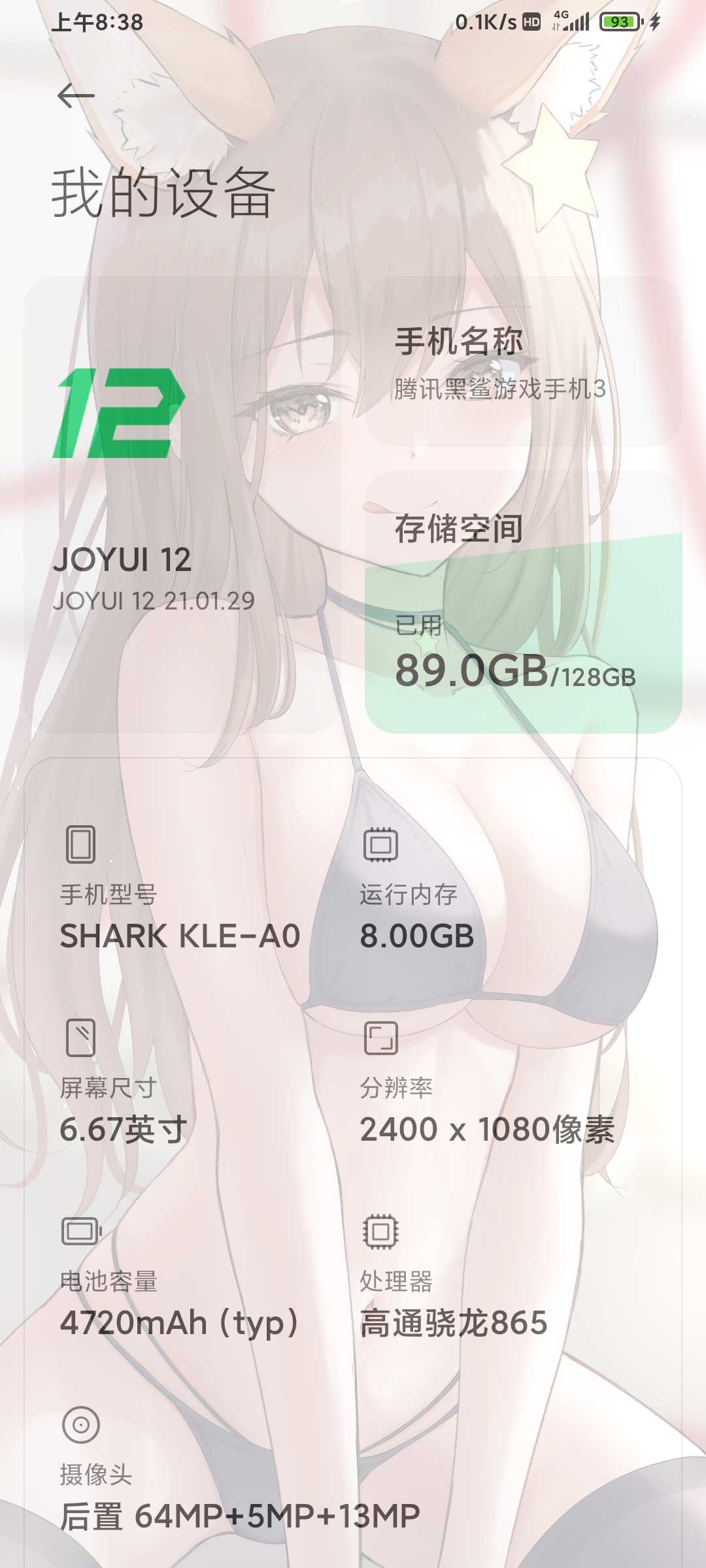Open the 手机名称 card

(523, 363)
